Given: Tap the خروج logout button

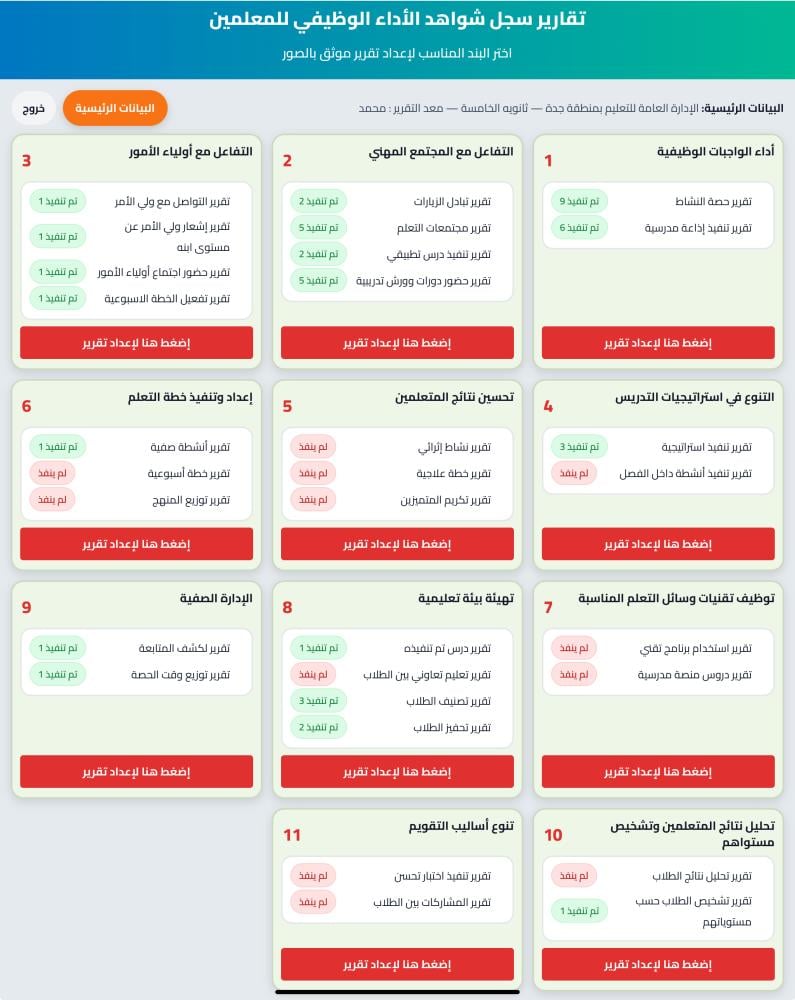Looking at the screenshot, I should [34, 108].
